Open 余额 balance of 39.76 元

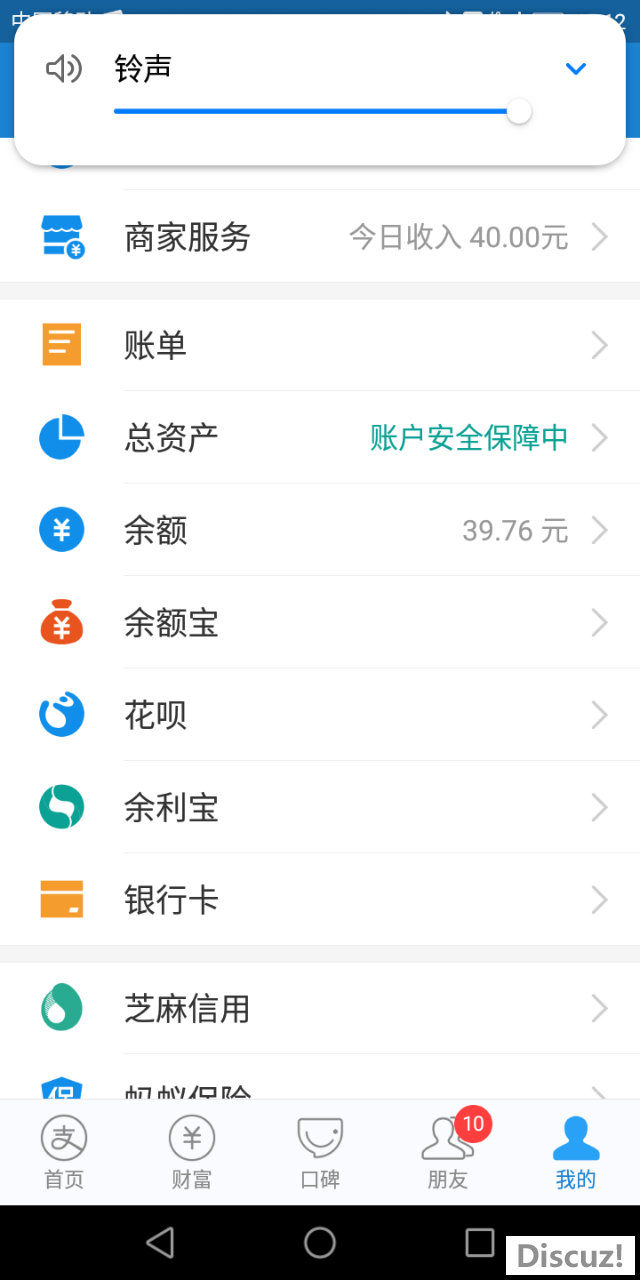[320, 530]
